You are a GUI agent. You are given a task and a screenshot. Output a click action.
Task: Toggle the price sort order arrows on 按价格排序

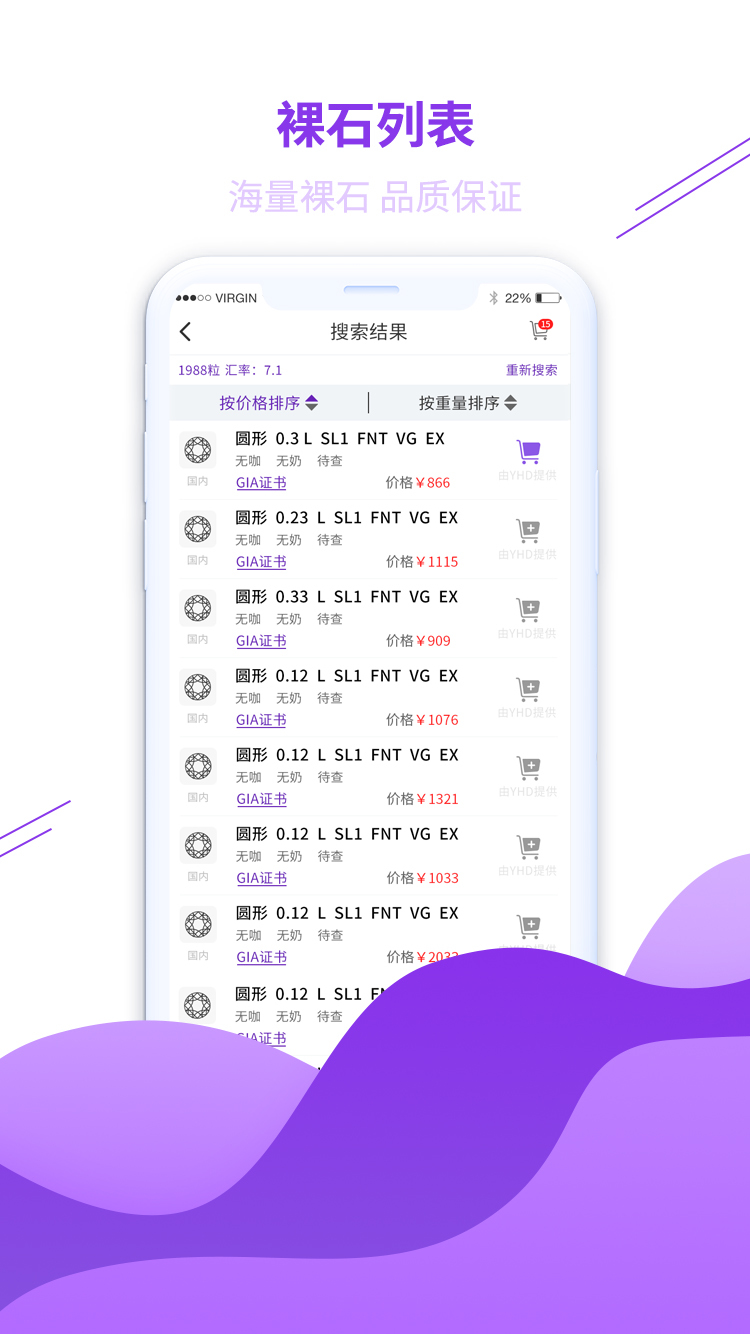[312, 401]
